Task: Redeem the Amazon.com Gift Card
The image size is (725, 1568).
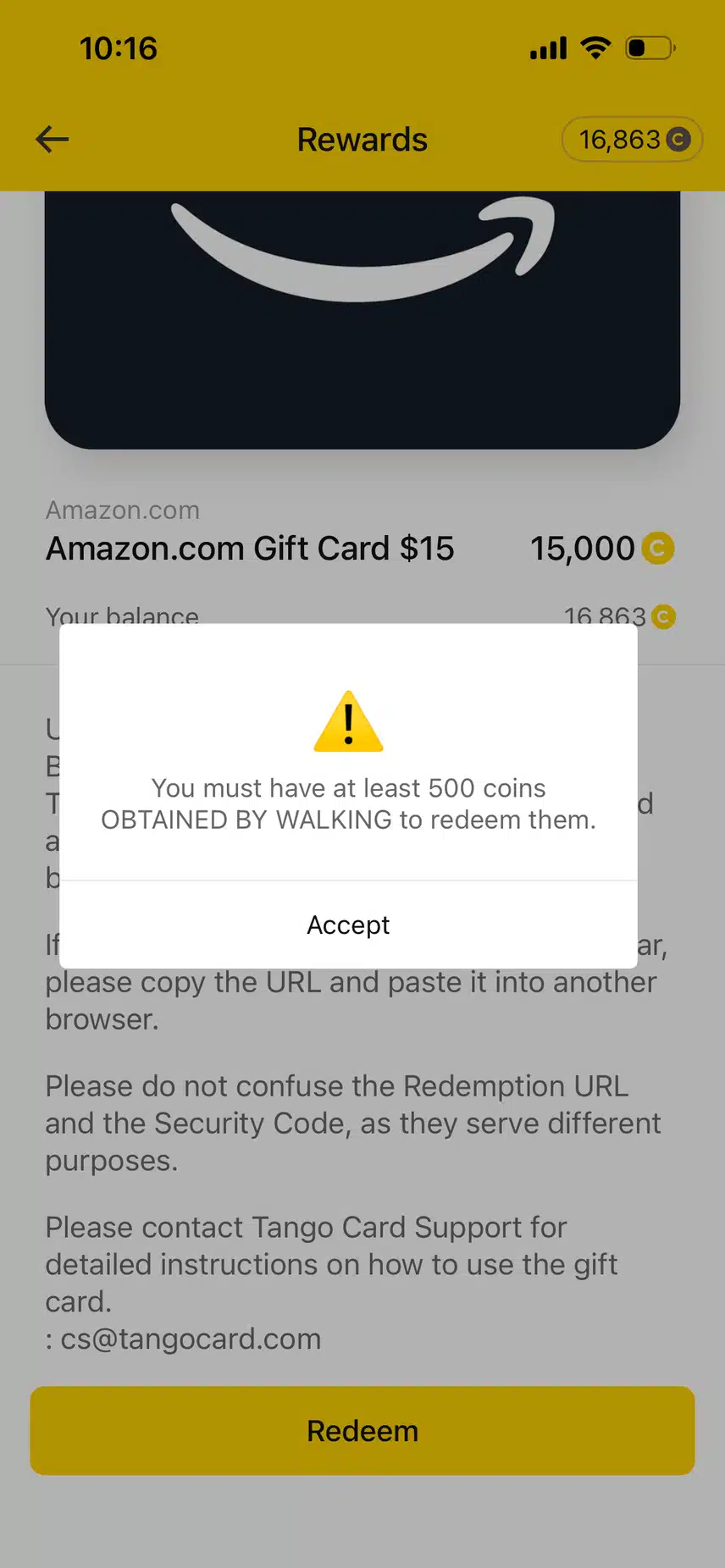Action: (362, 1430)
